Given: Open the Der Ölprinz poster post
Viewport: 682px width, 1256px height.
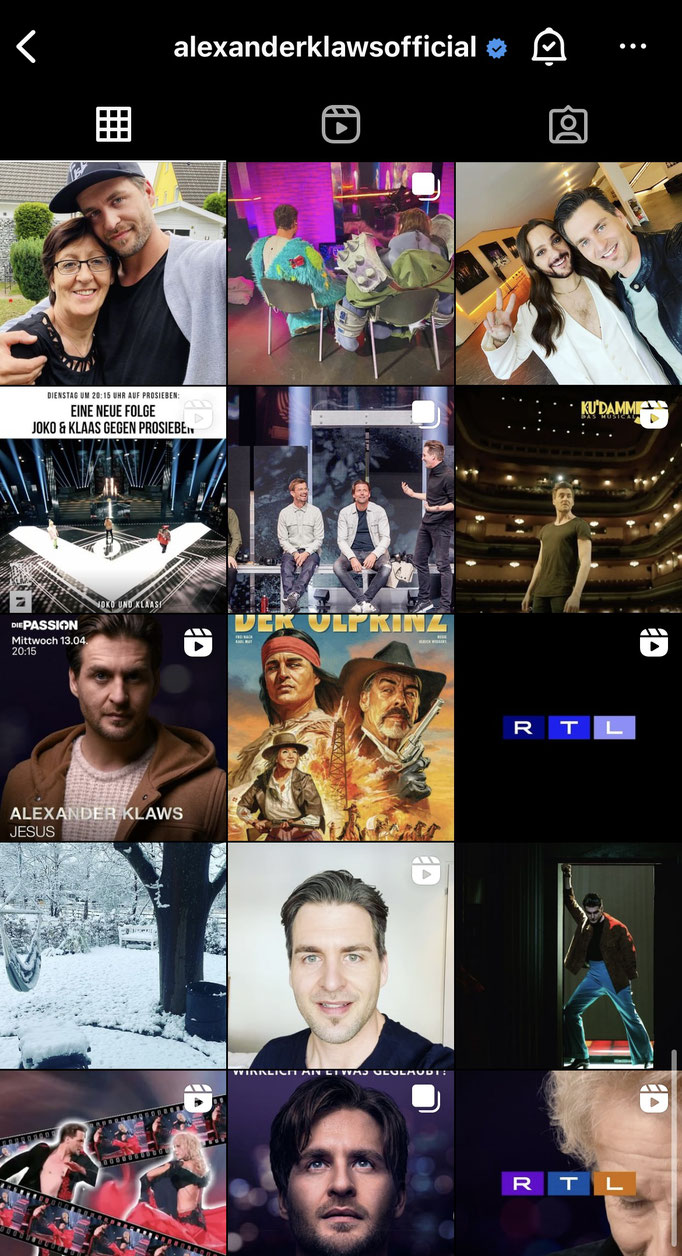Looking at the screenshot, I should [x=341, y=728].
